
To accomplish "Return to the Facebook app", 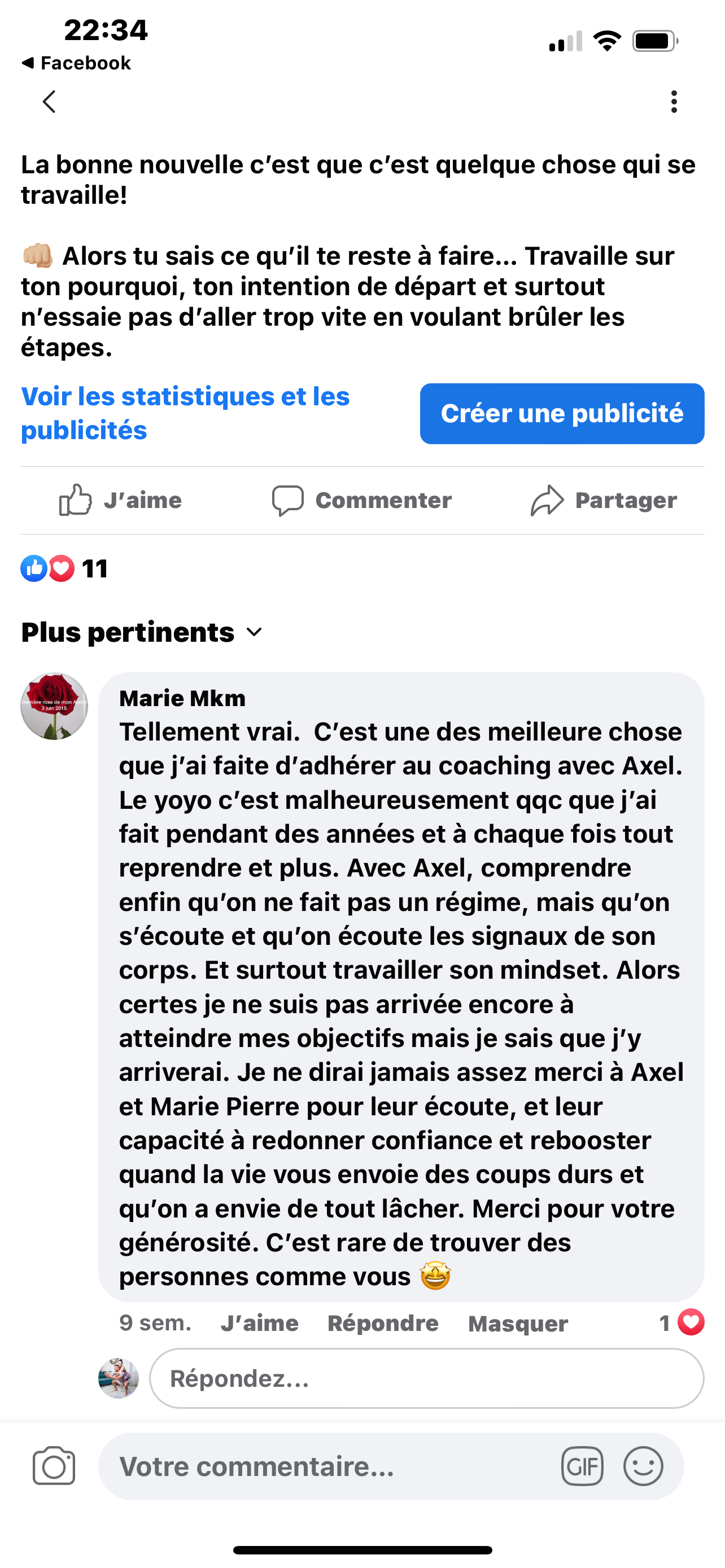I will pos(77,63).
